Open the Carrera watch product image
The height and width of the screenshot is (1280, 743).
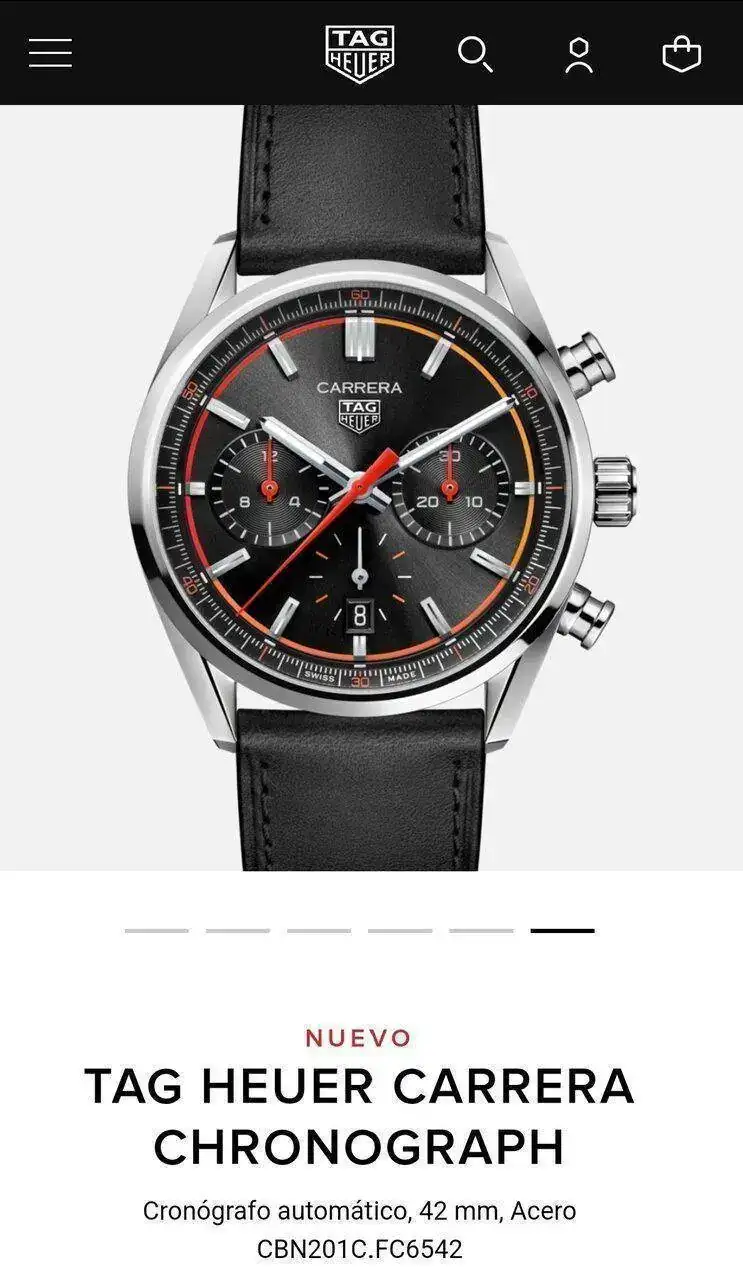tap(370, 487)
